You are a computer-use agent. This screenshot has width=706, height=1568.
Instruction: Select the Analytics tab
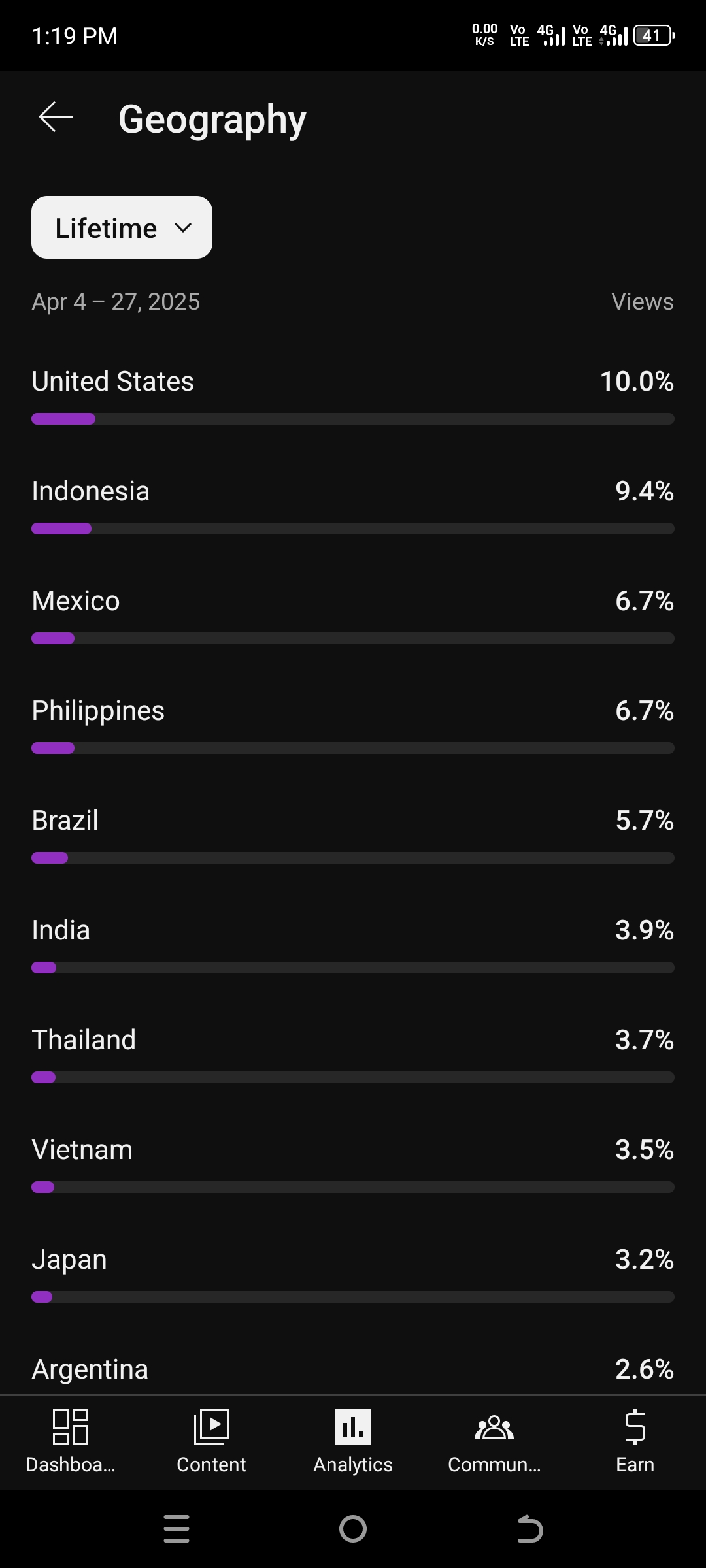coord(353,1442)
